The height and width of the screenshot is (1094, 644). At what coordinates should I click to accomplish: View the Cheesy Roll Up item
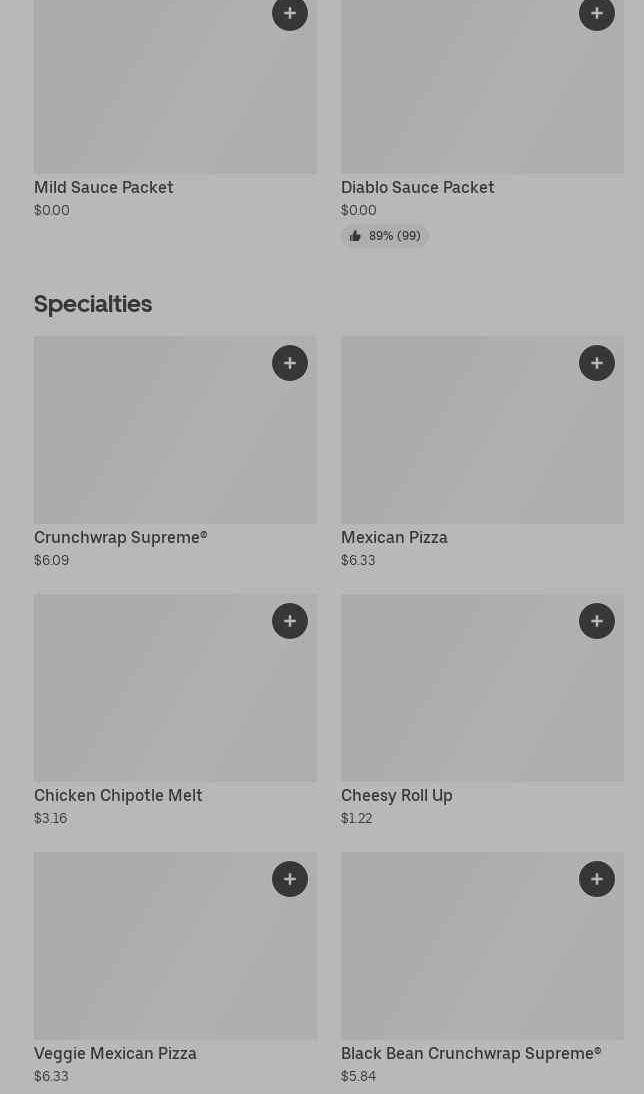point(482,711)
